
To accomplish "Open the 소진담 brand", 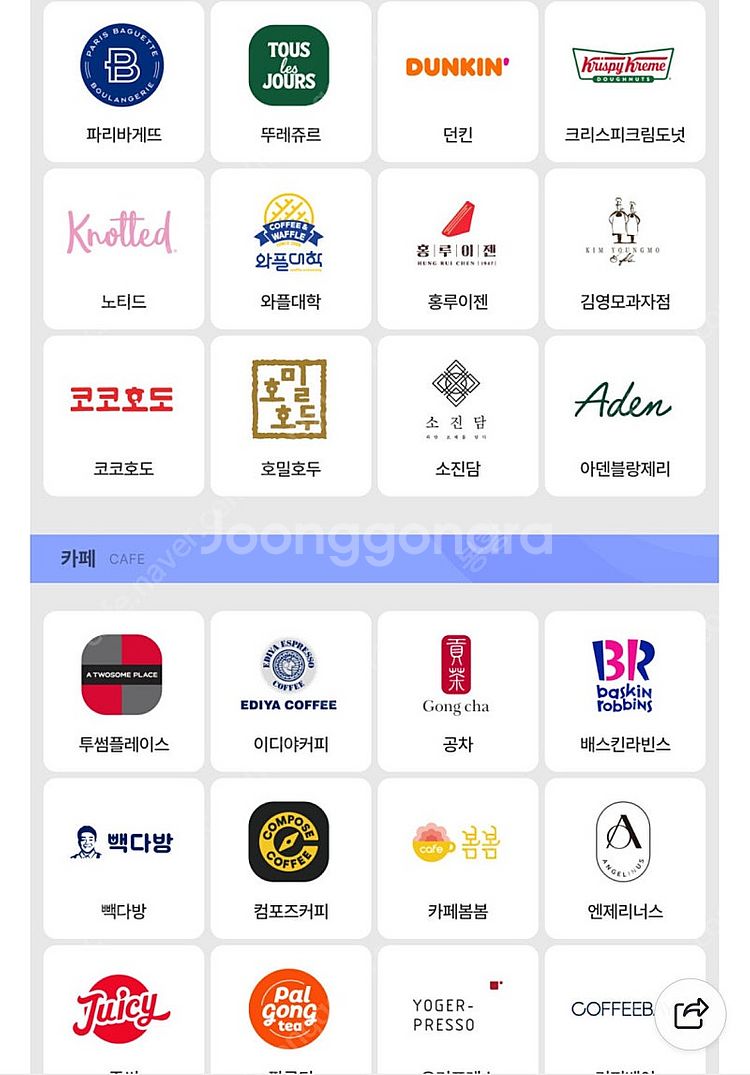I will click(457, 416).
